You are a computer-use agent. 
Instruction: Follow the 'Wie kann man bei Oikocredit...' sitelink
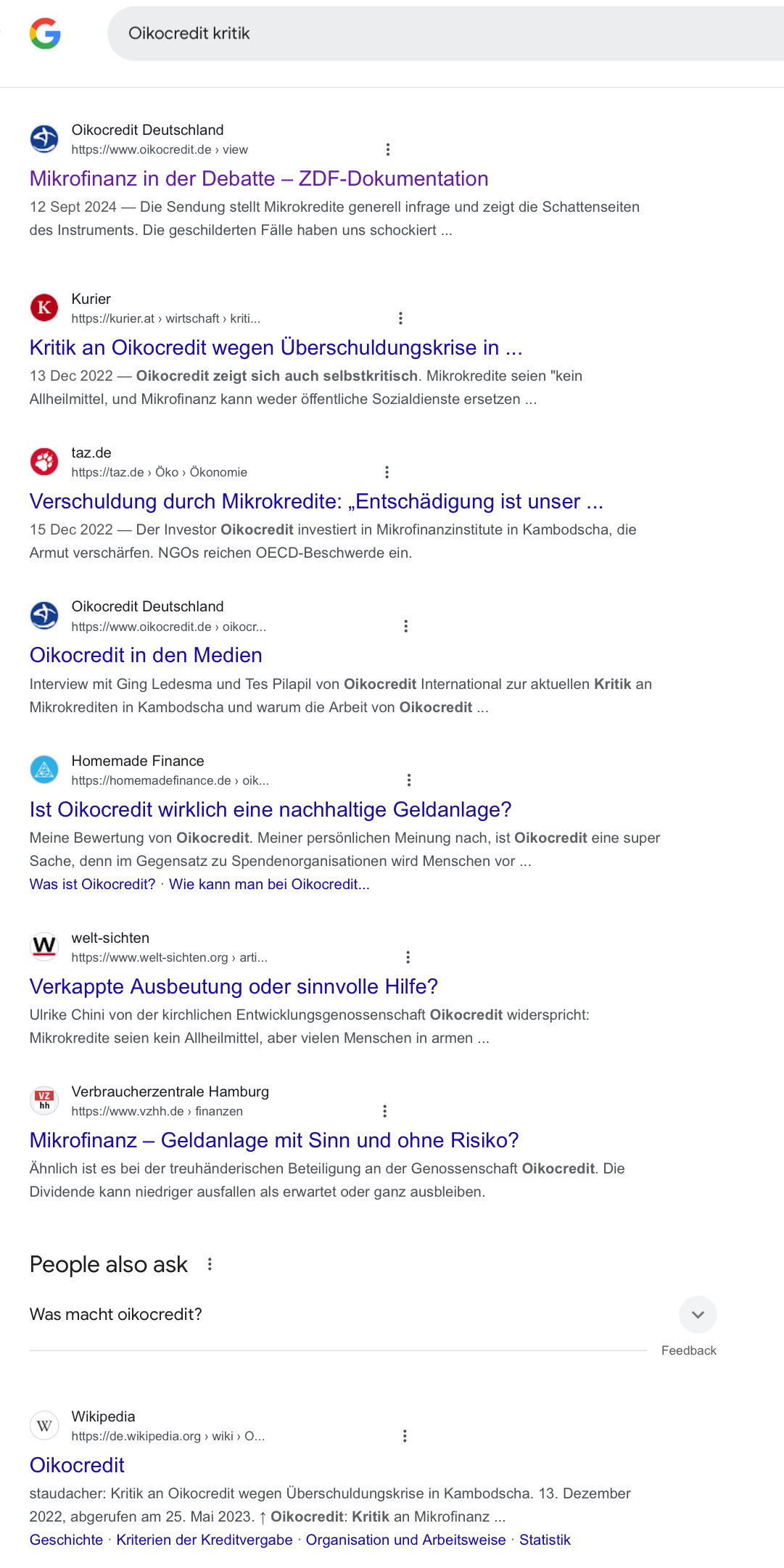click(269, 884)
